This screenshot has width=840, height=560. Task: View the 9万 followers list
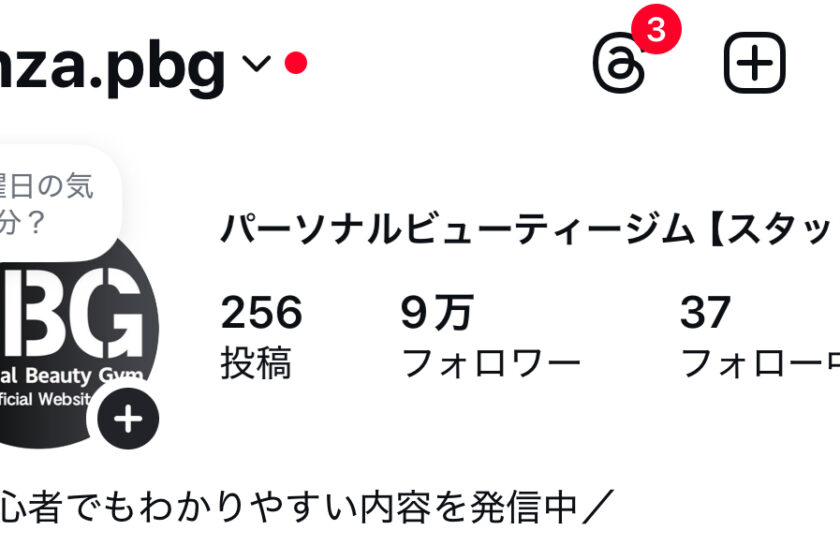(490, 337)
